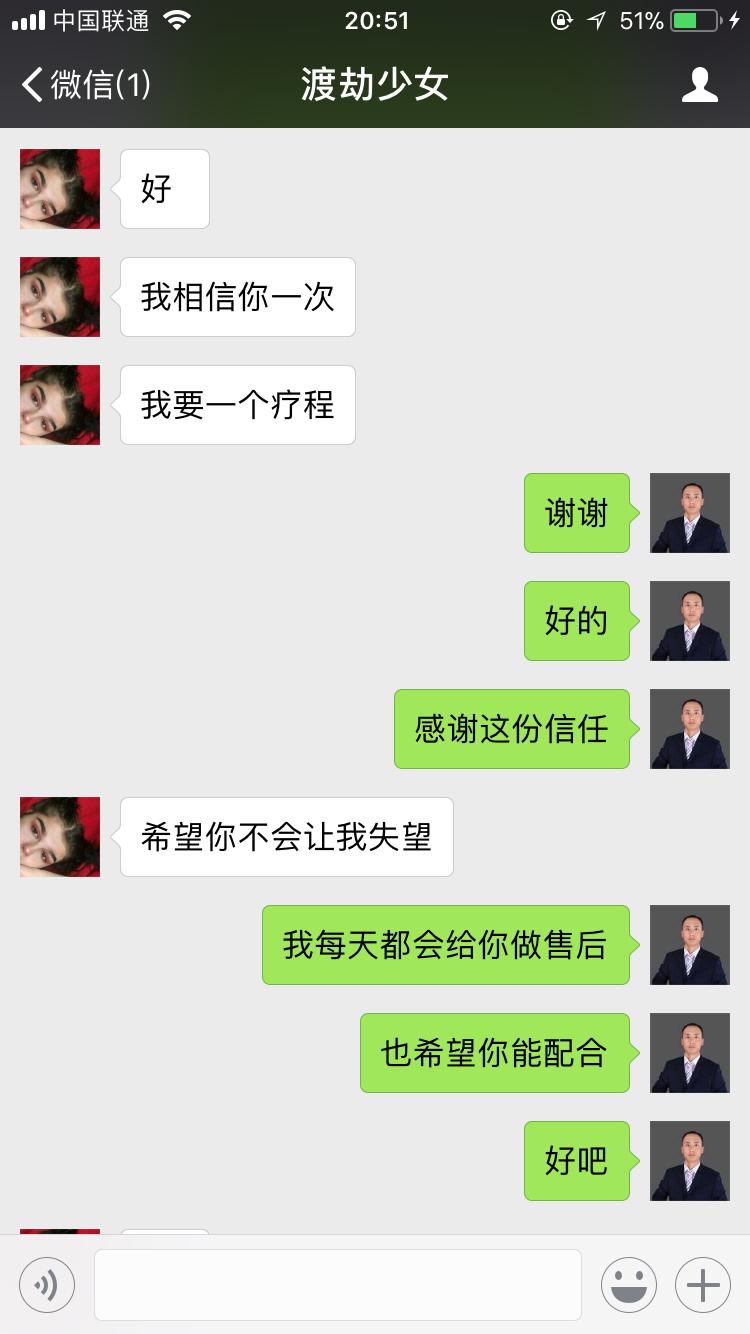Open the chat contact profile icon
750x1334 pixels.
pyautogui.click(x=701, y=85)
